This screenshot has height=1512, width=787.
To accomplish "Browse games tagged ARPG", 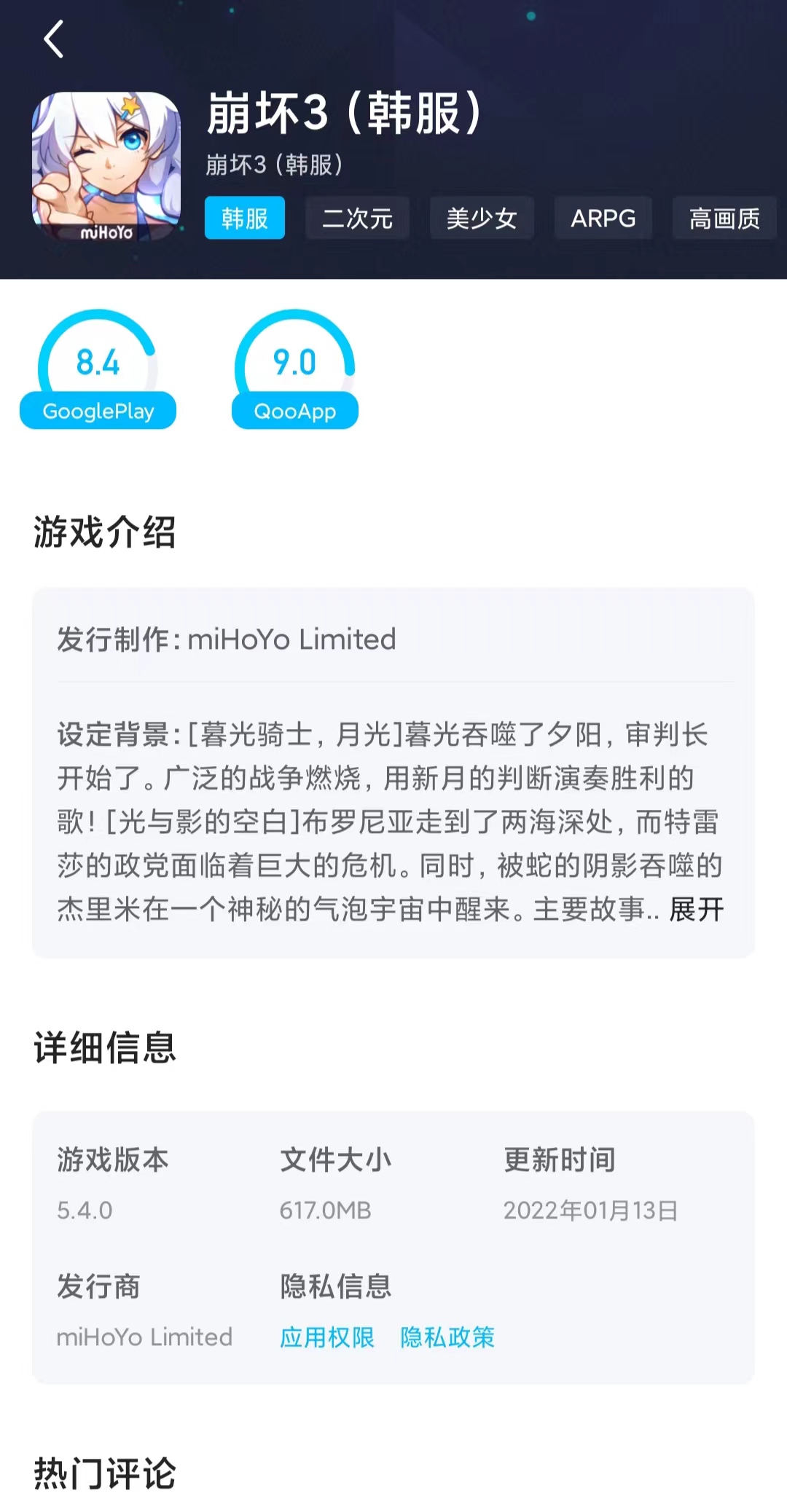I will (x=603, y=218).
